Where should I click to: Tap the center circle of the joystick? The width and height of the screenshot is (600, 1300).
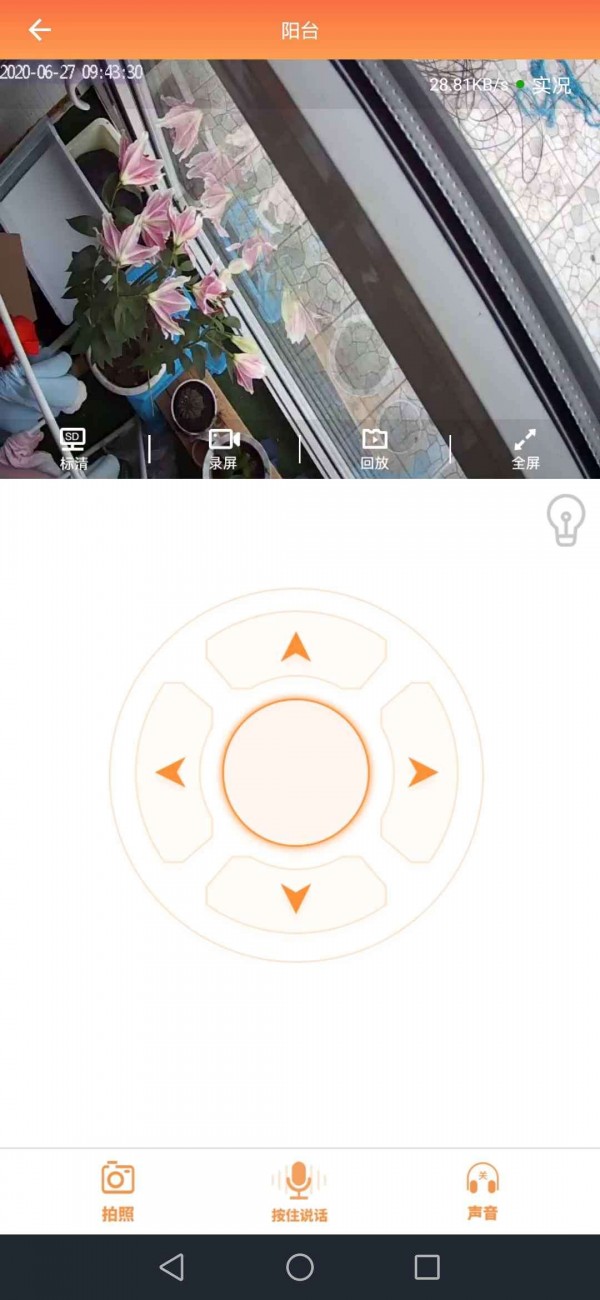click(296, 772)
